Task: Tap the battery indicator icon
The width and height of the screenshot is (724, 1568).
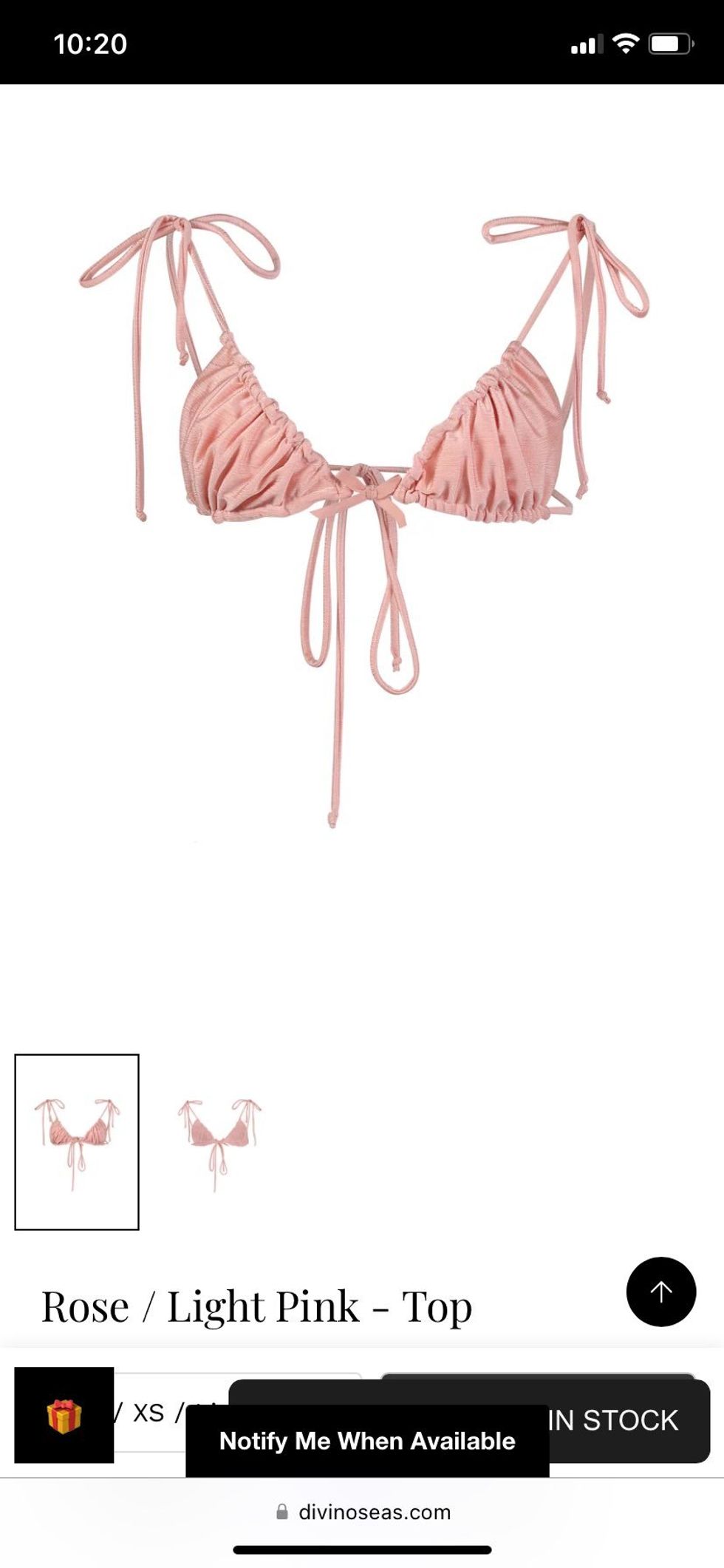Action: point(671,43)
